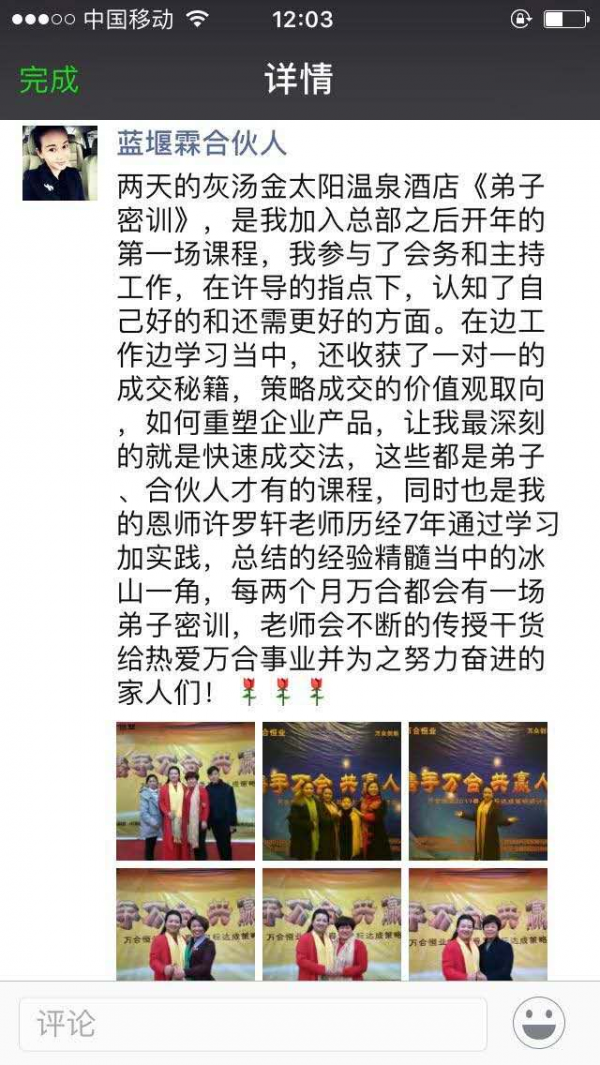Image resolution: width=600 pixels, height=1065 pixels.
Task: Open the 蓝堰霖合伙人 username link
Action: click(202, 143)
